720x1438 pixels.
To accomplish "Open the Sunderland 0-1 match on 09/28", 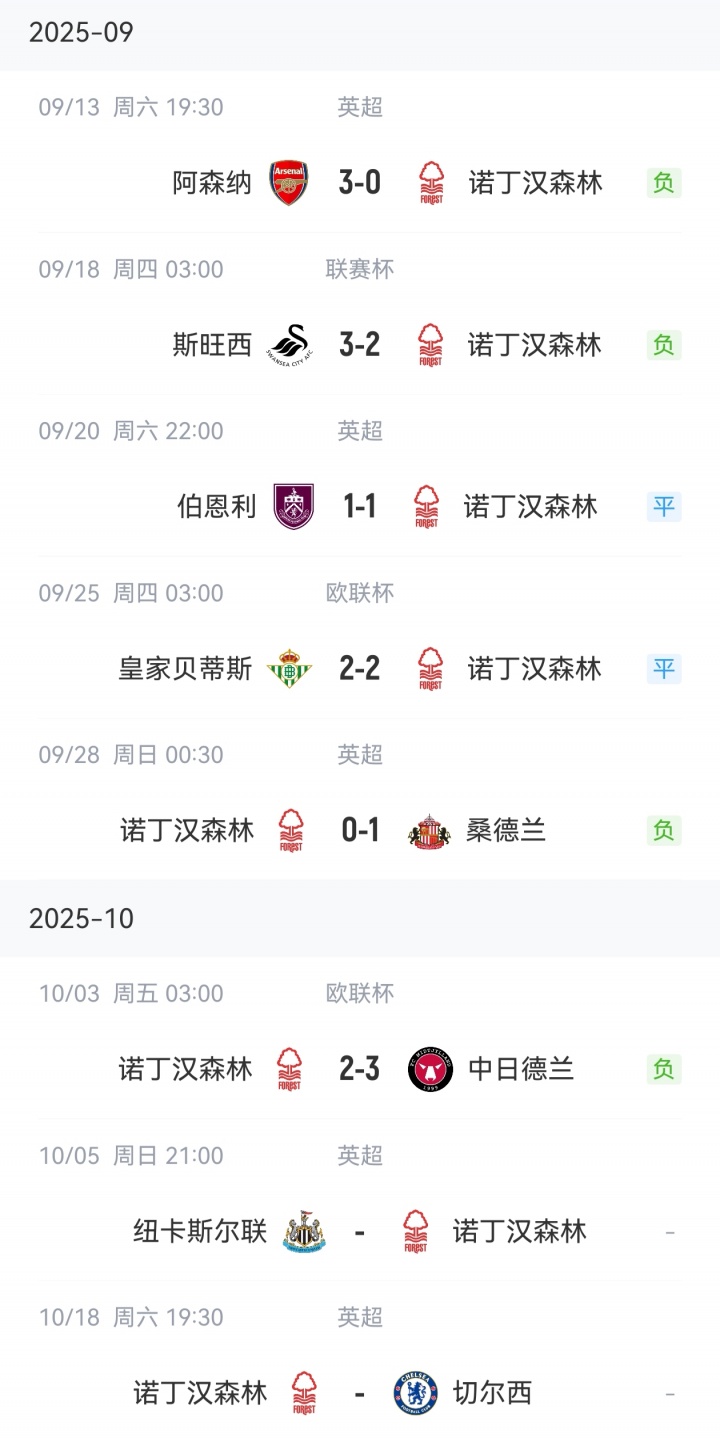I will point(360,830).
